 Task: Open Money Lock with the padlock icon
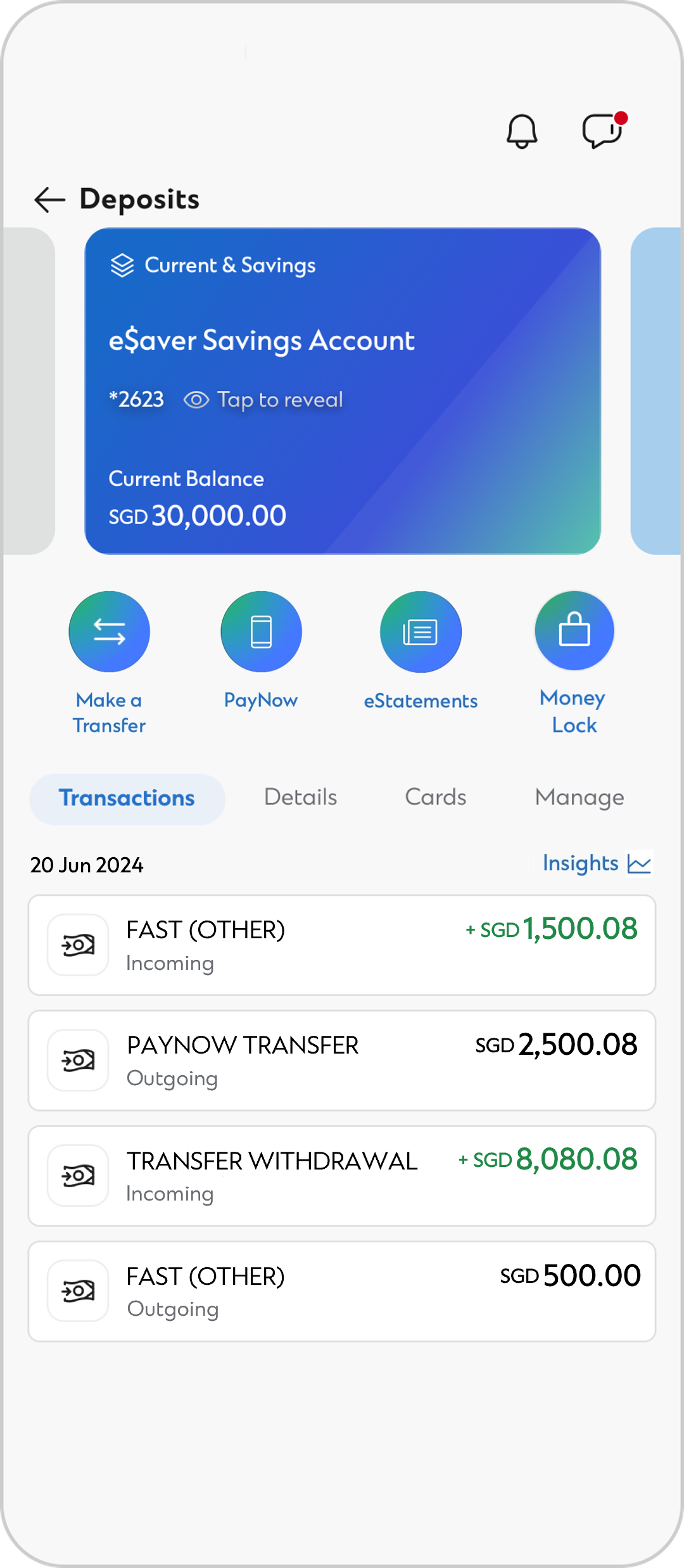573,631
